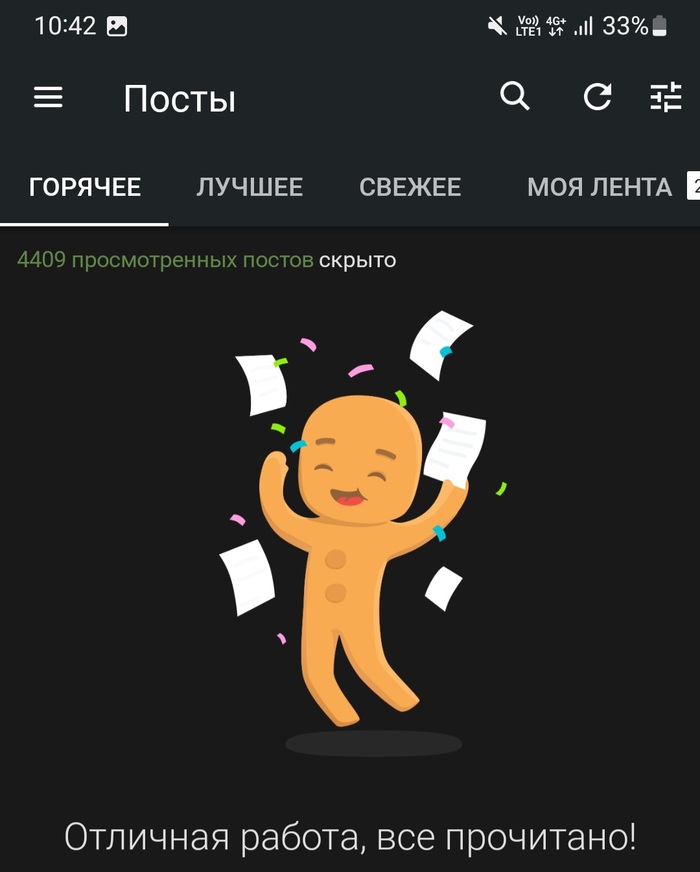This screenshot has width=700, height=872.
Task: Switch to the Свежее tab
Action: point(410,187)
